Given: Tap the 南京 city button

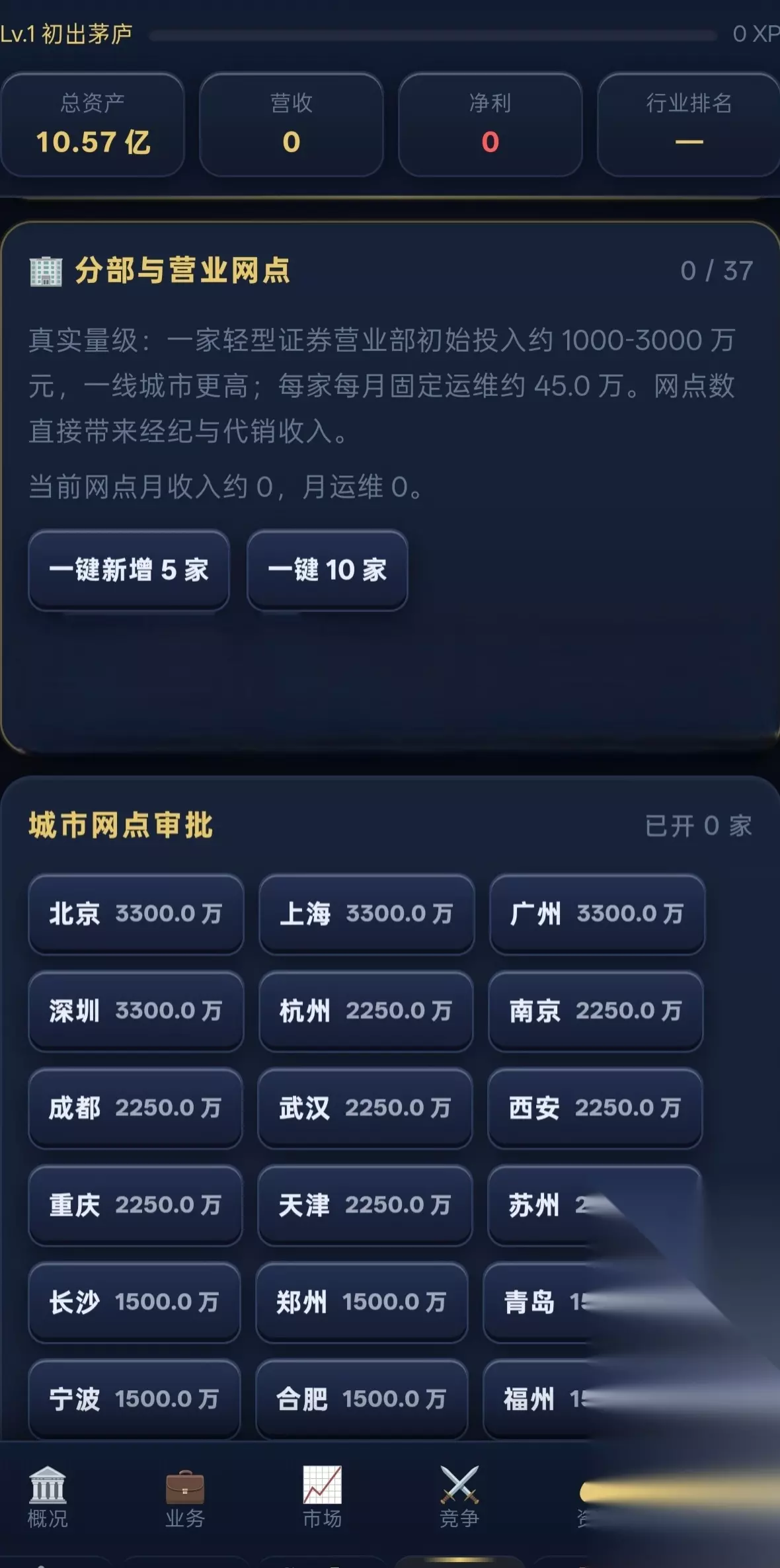Looking at the screenshot, I should pyautogui.click(x=596, y=1011).
